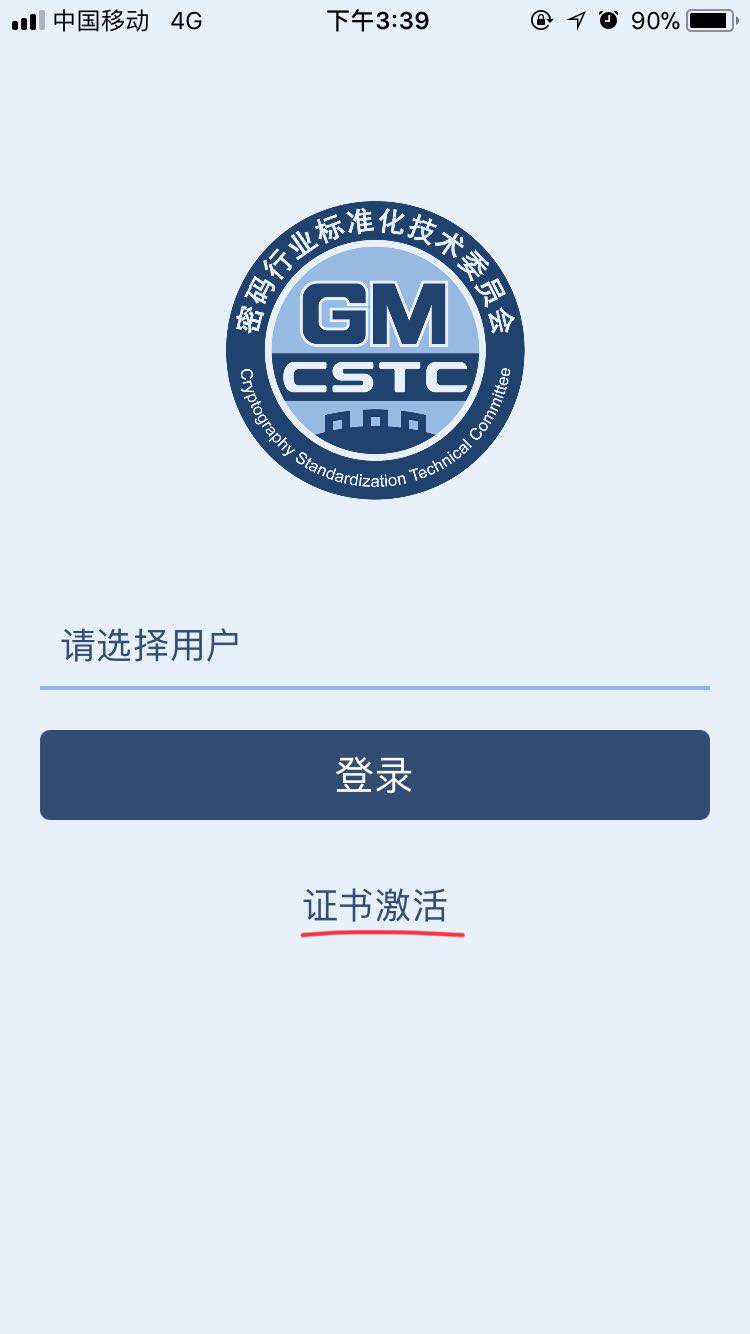Screen dimensions: 750x1334
Task: Tap the 登录 login button
Action: pos(374,775)
